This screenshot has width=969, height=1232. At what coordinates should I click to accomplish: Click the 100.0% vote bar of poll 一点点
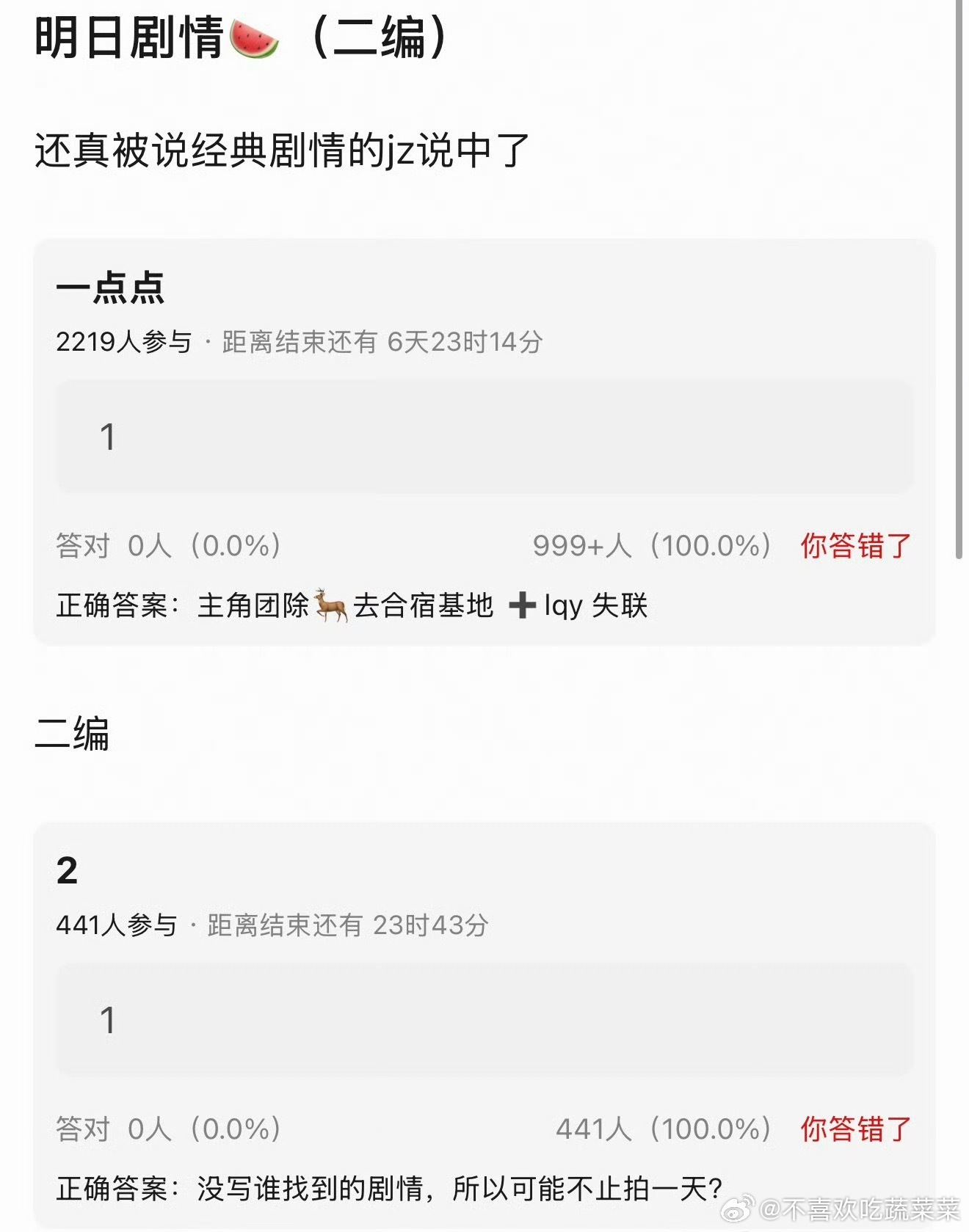[x=652, y=544]
